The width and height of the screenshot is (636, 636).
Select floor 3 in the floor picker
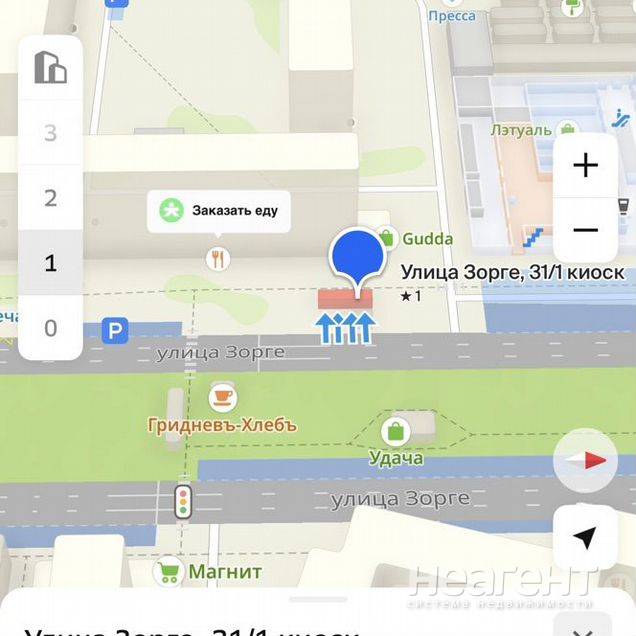50,133
